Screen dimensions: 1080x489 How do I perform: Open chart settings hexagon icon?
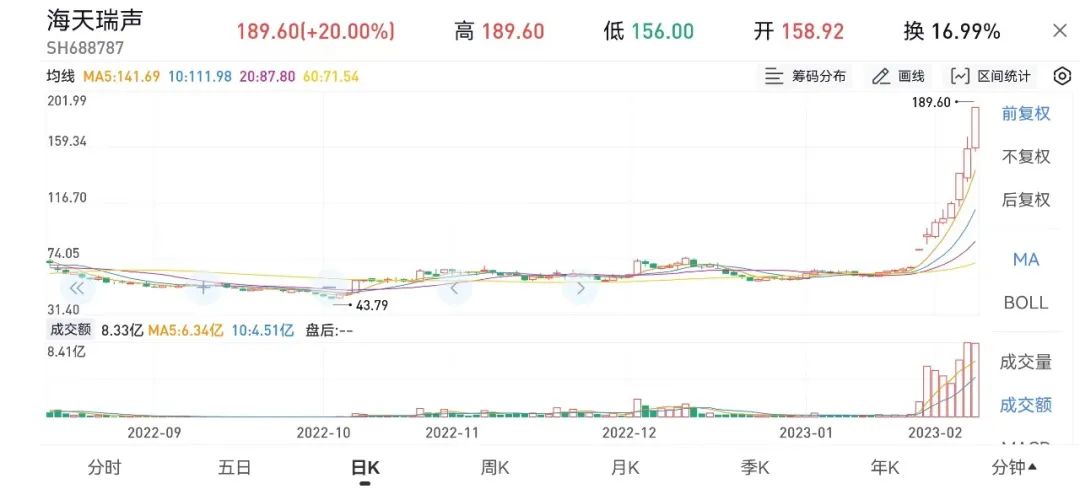point(1061,76)
